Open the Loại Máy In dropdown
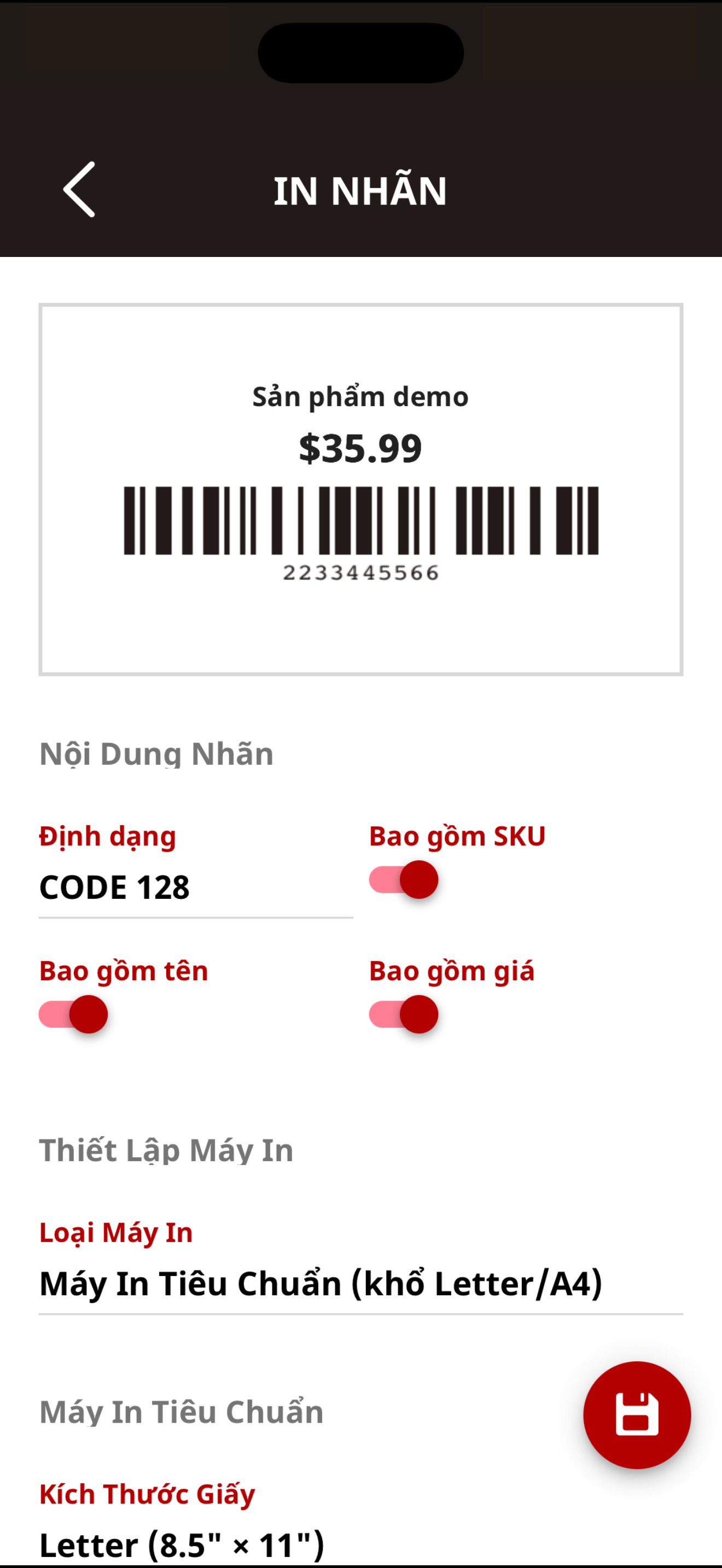The width and height of the screenshot is (722, 1568). (x=360, y=1284)
